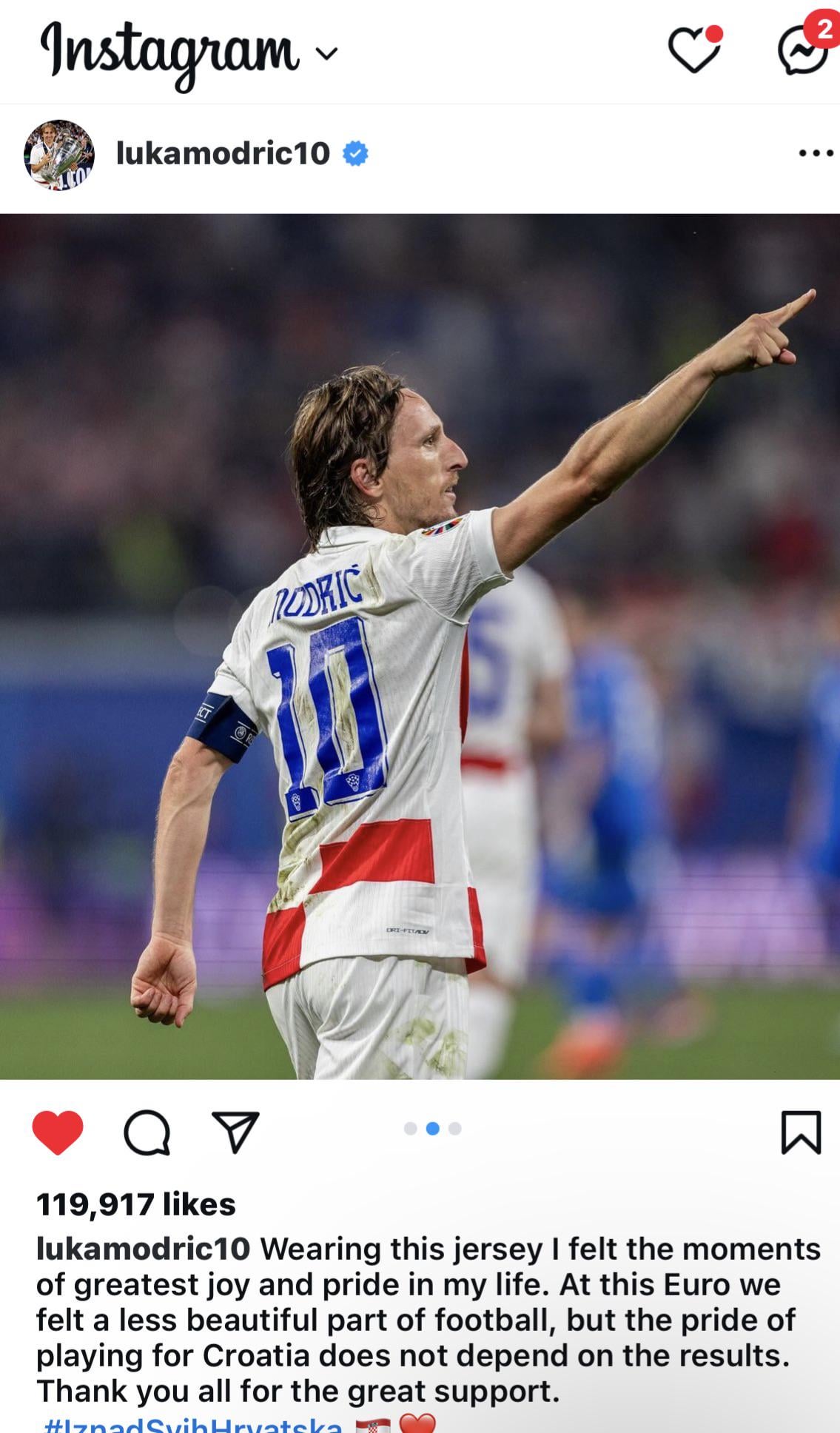
Task: View who liked via 119,917 likes
Action: 136,1205
